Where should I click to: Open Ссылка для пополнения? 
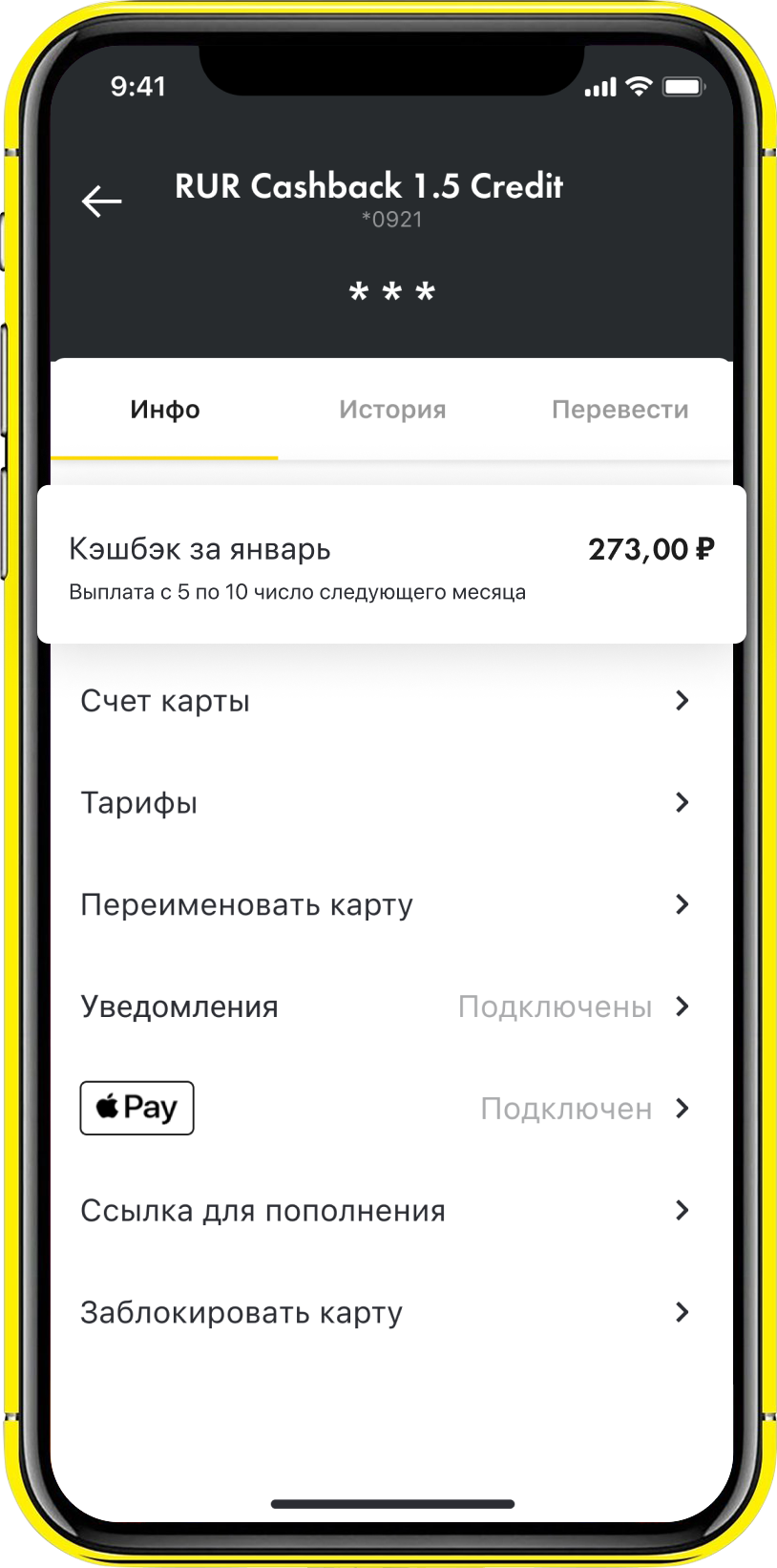click(x=385, y=1211)
